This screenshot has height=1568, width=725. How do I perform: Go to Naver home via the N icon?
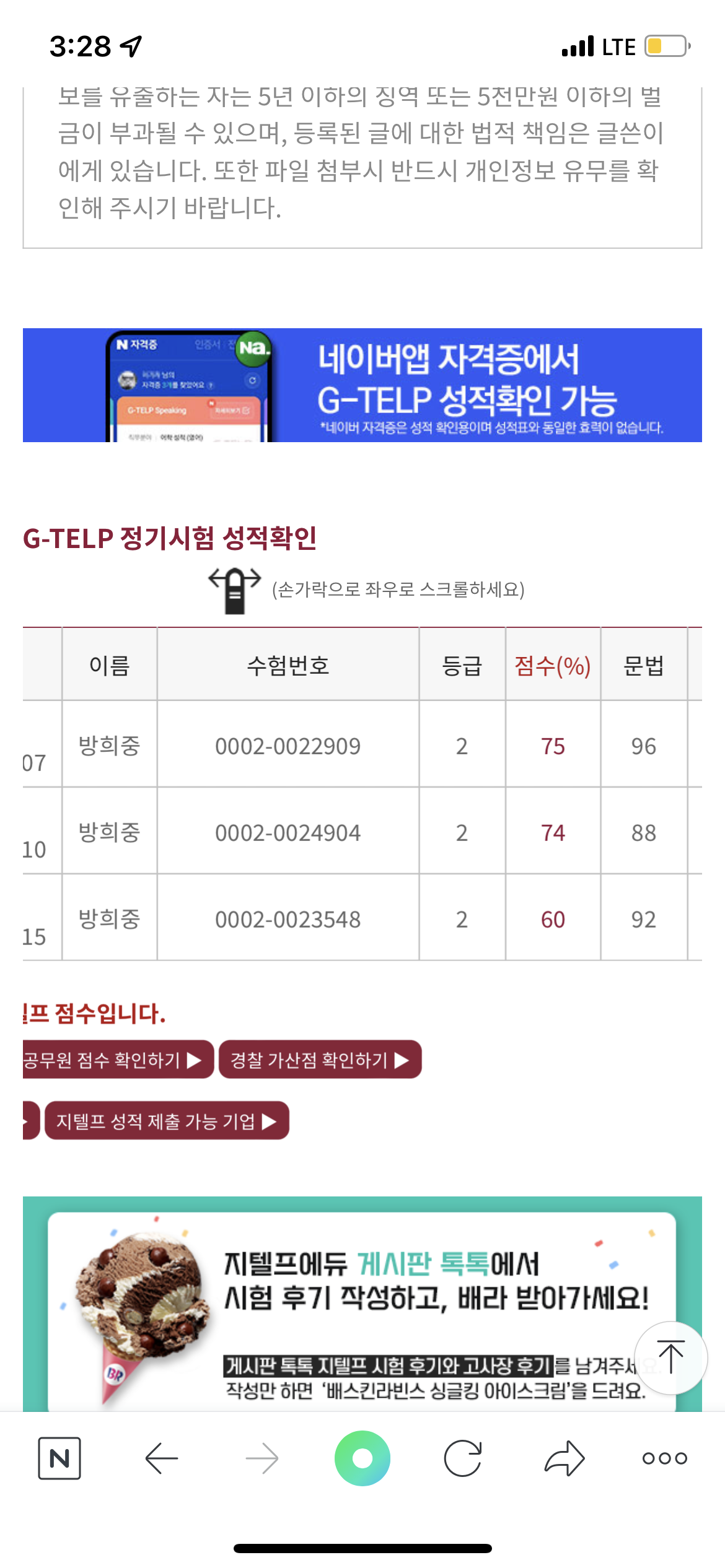pos(59,1458)
